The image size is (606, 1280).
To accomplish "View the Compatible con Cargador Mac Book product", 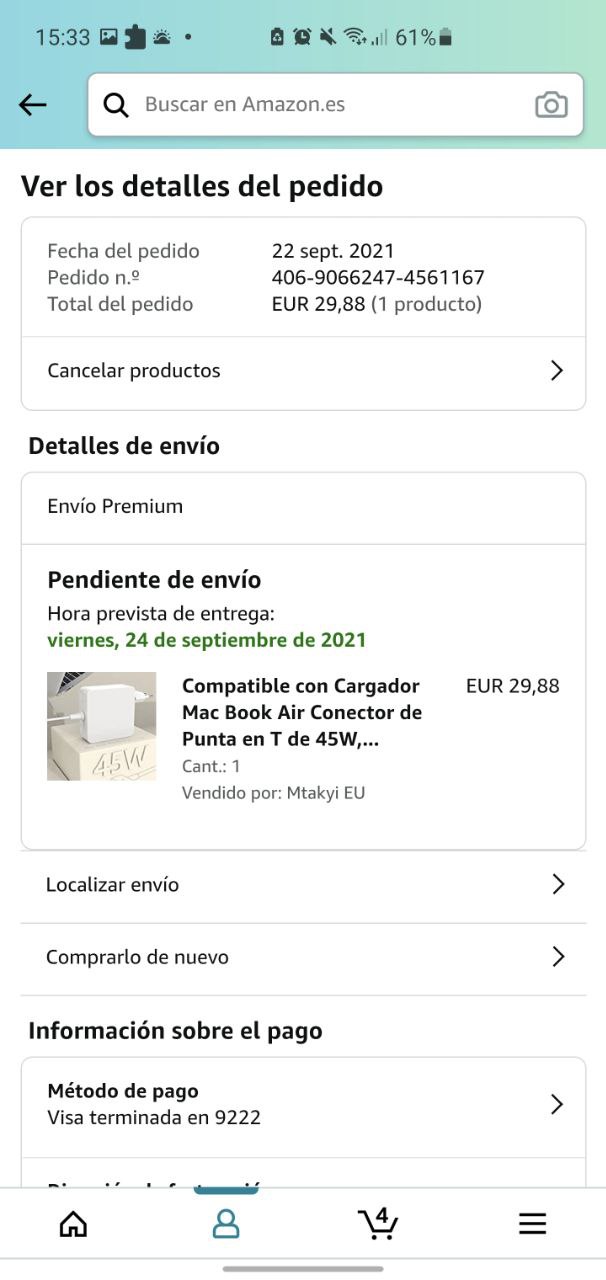I will pyautogui.click(x=302, y=712).
